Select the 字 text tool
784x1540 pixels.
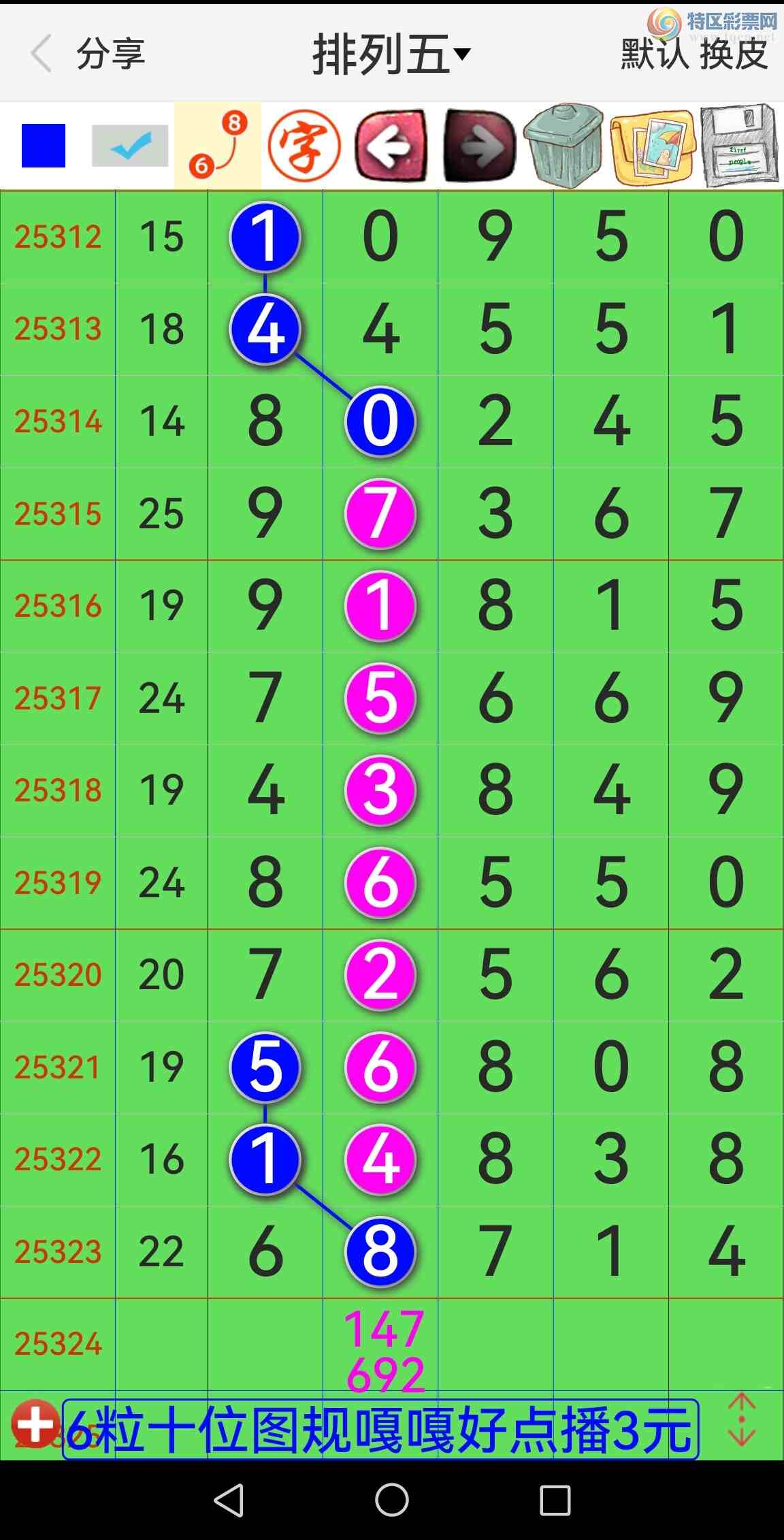click(304, 146)
